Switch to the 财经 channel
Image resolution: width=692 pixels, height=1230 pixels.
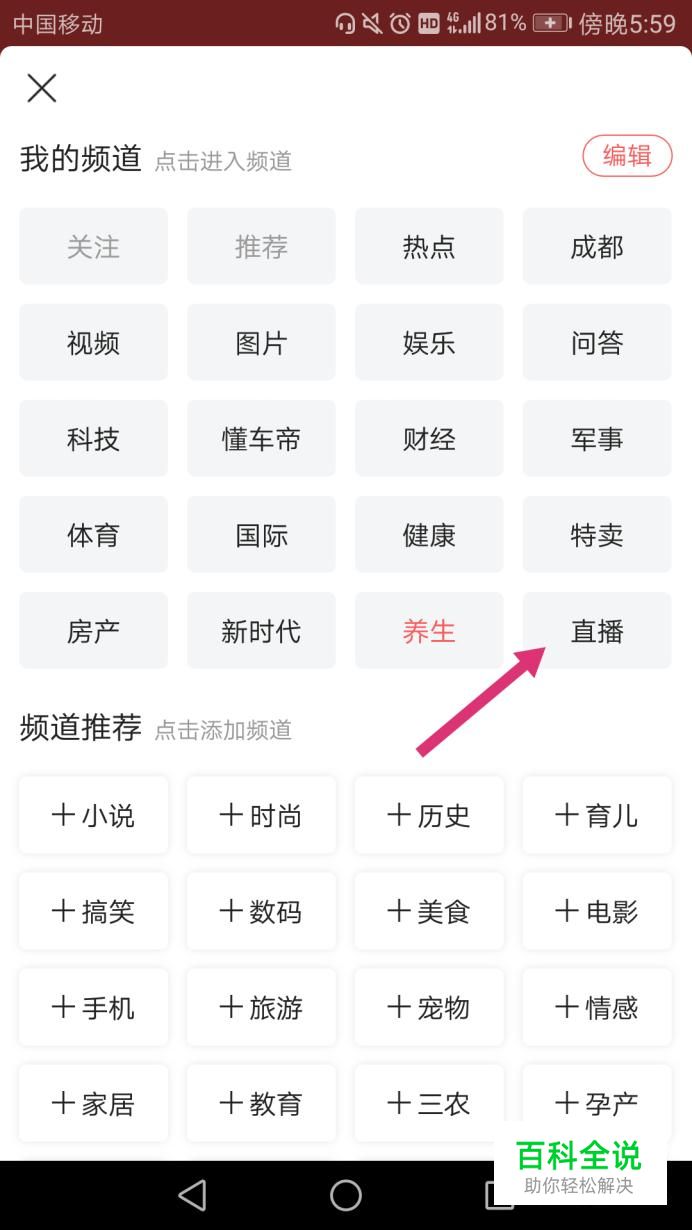tap(429, 438)
